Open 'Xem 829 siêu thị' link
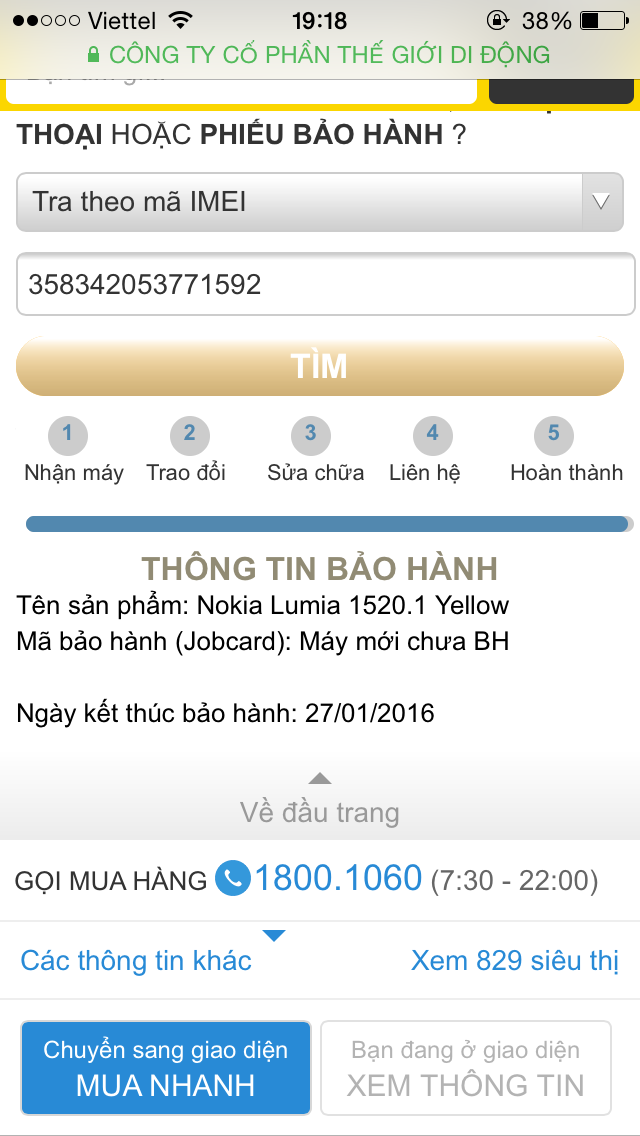This screenshot has height=1136, width=640. point(515,961)
